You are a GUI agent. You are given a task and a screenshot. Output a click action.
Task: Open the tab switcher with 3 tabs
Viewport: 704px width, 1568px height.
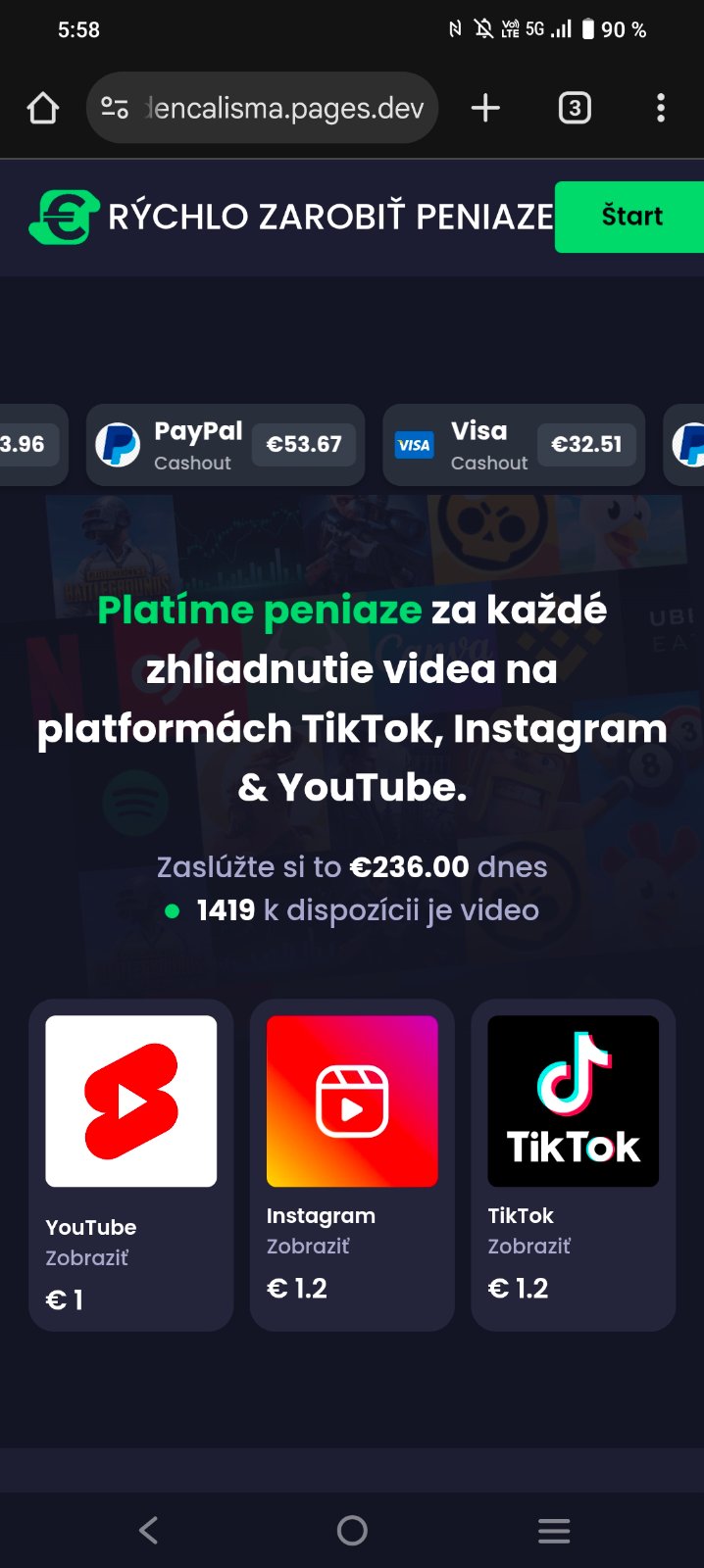click(575, 108)
